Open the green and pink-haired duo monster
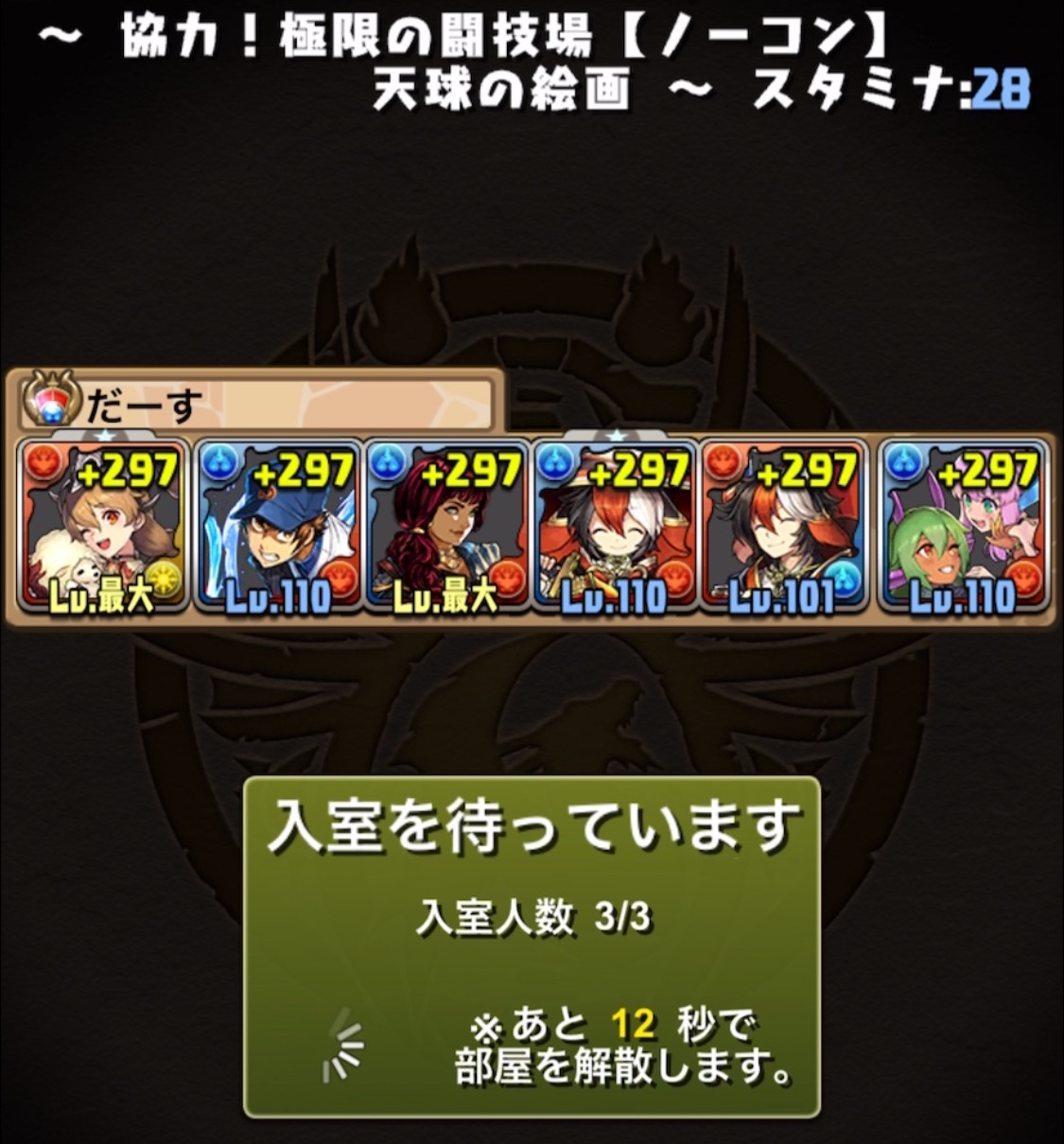Image resolution: width=1064 pixels, height=1144 pixels. [962, 528]
